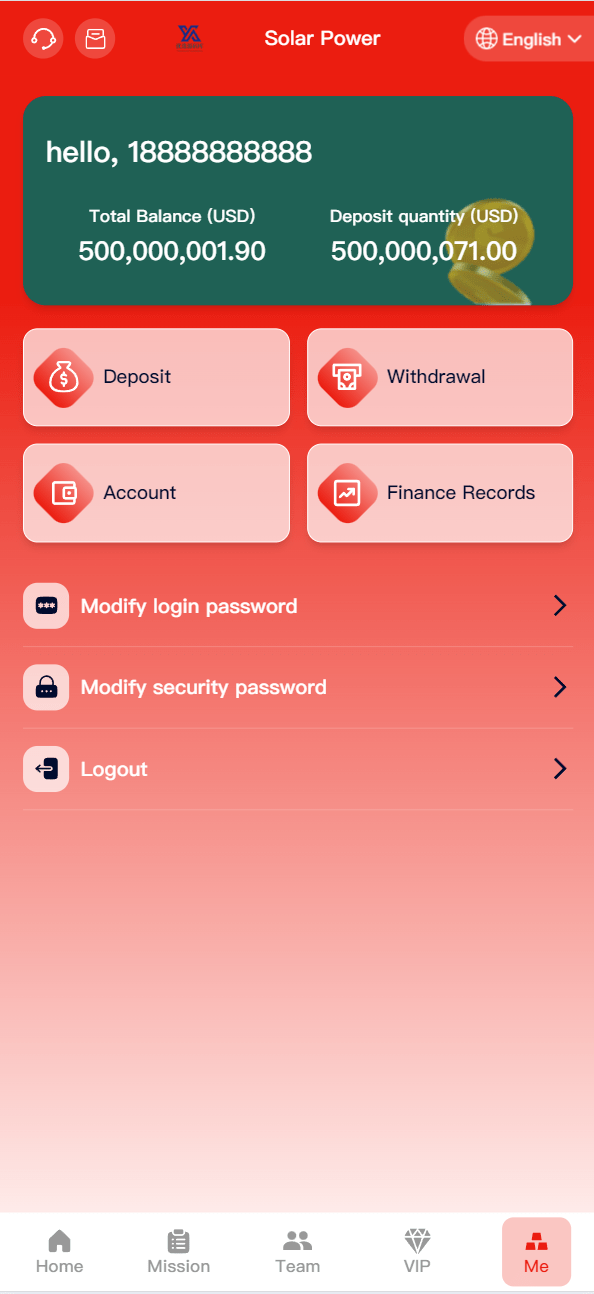
Task: Open the Deposit card
Action: (156, 377)
